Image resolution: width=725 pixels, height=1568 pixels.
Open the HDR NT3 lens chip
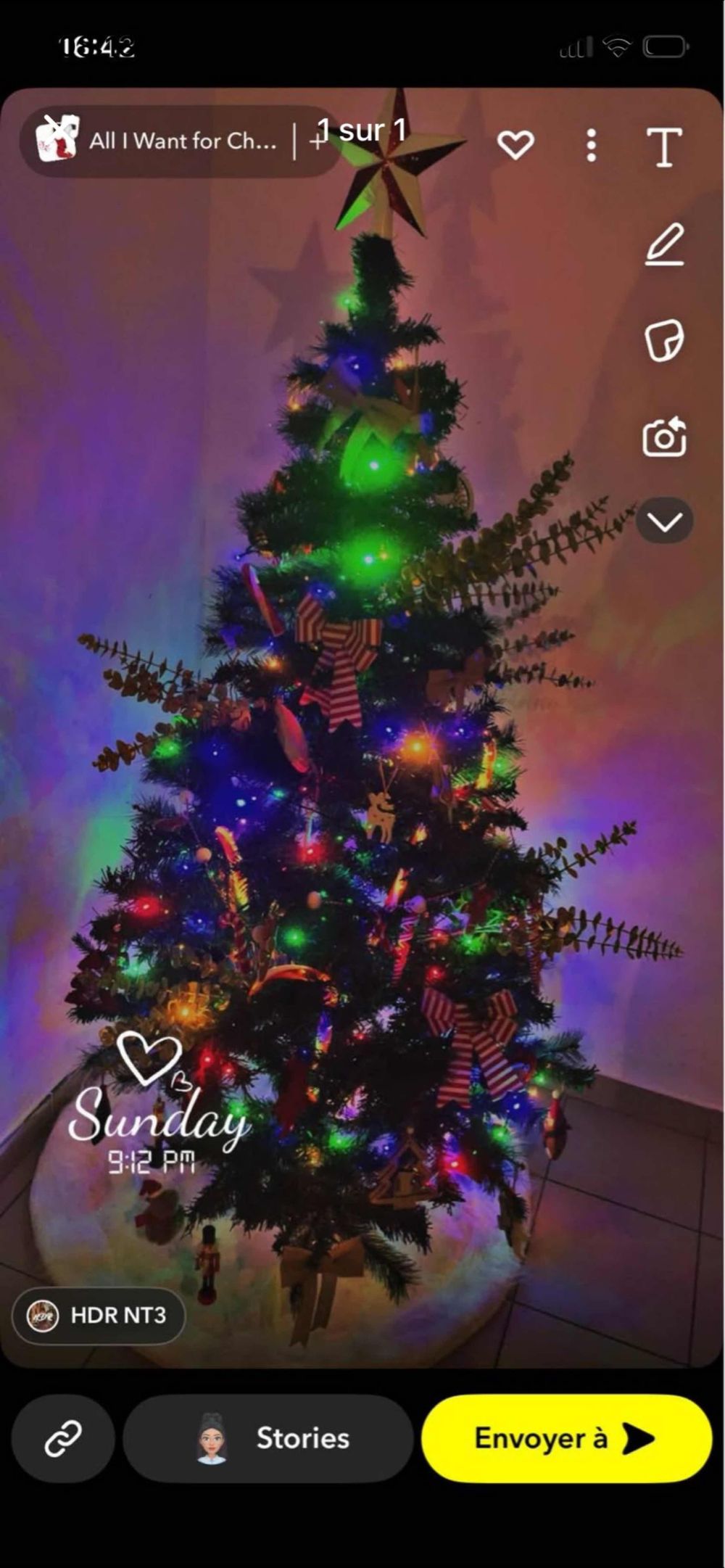coord(99,1315)
